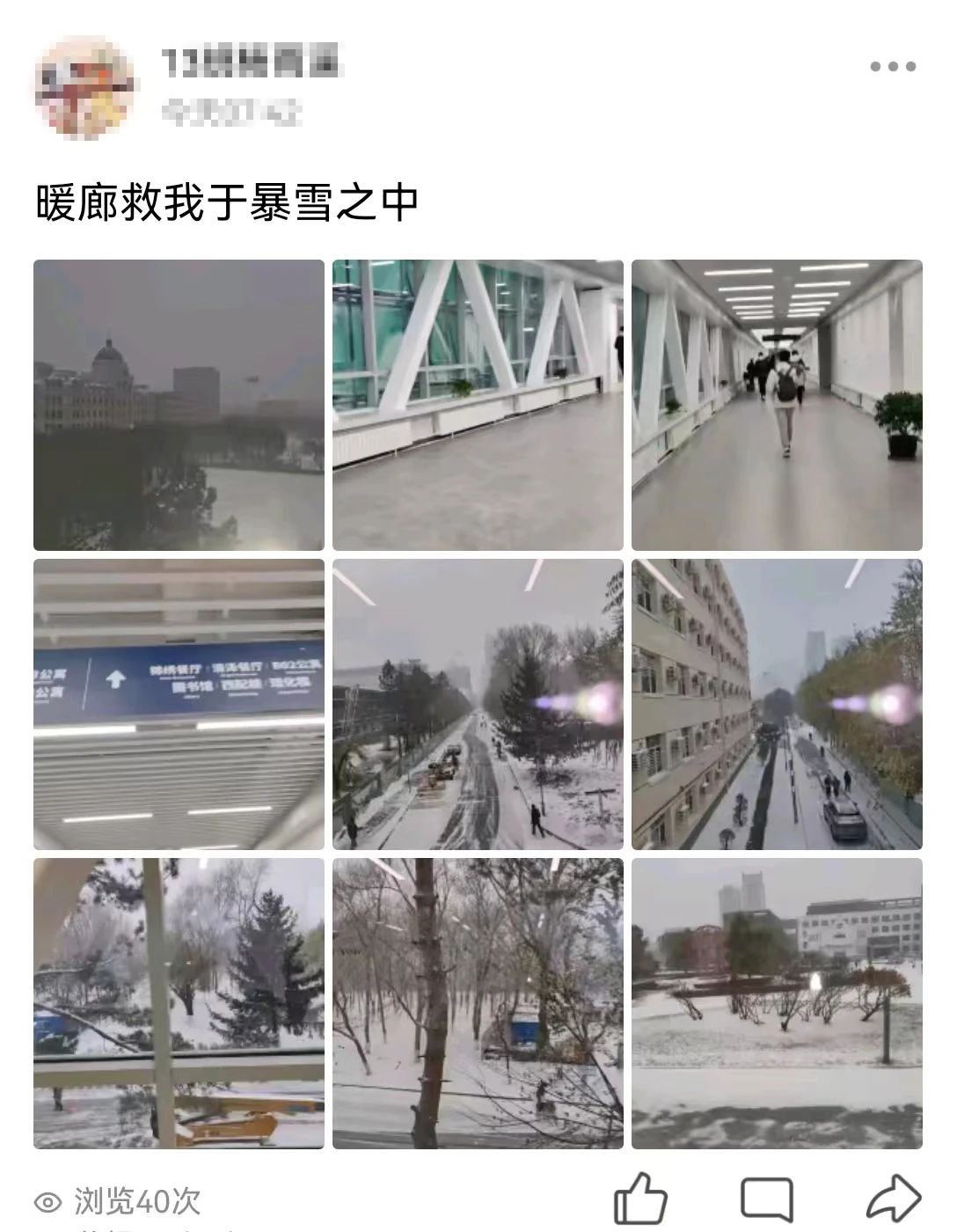Open the three-dot overflow menu
Image resolution: width=957 pixels, height=1232 pixels.
pyautogui.click(x=893, y=66)
